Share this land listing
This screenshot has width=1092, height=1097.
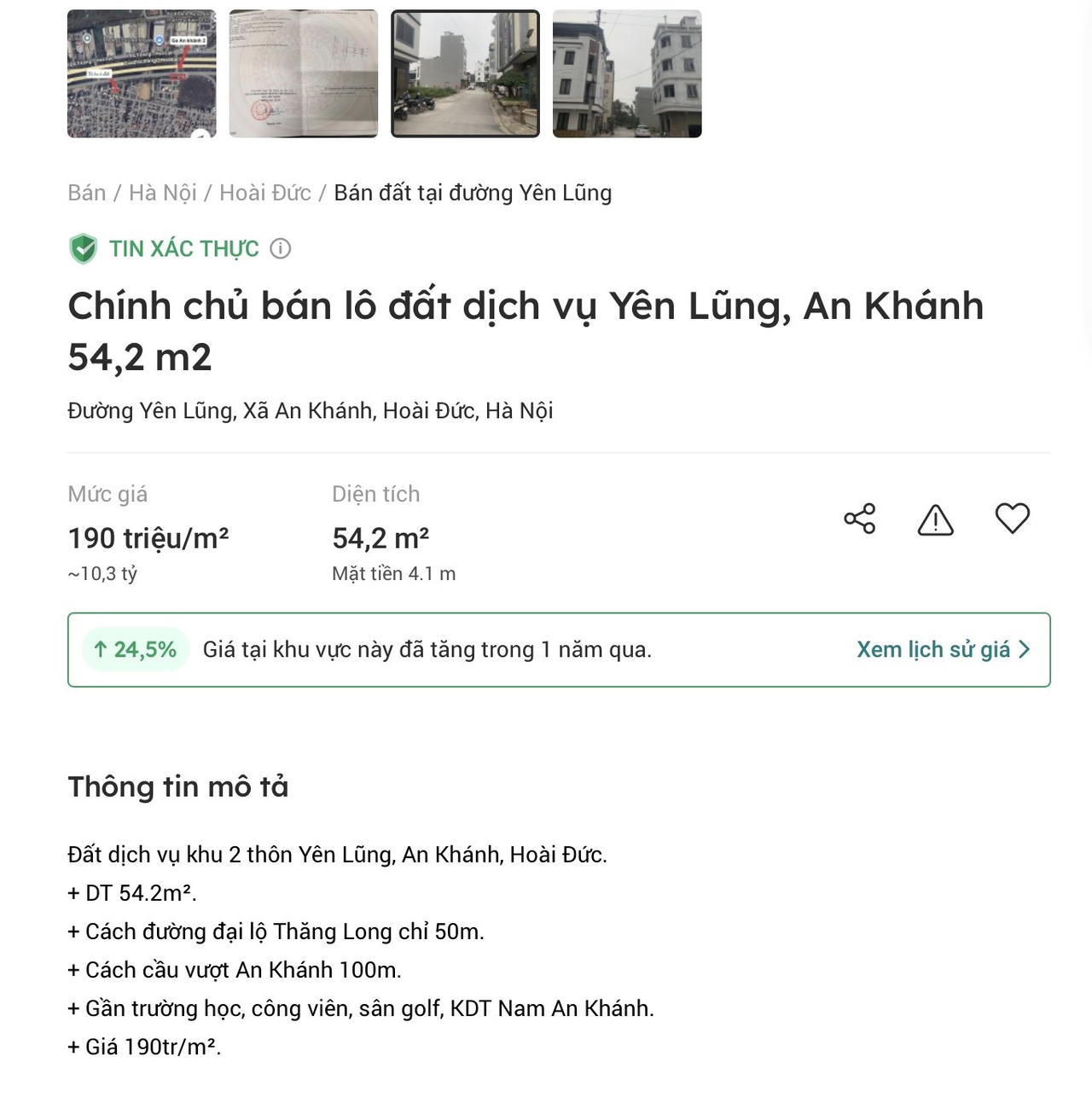[860, 519]
